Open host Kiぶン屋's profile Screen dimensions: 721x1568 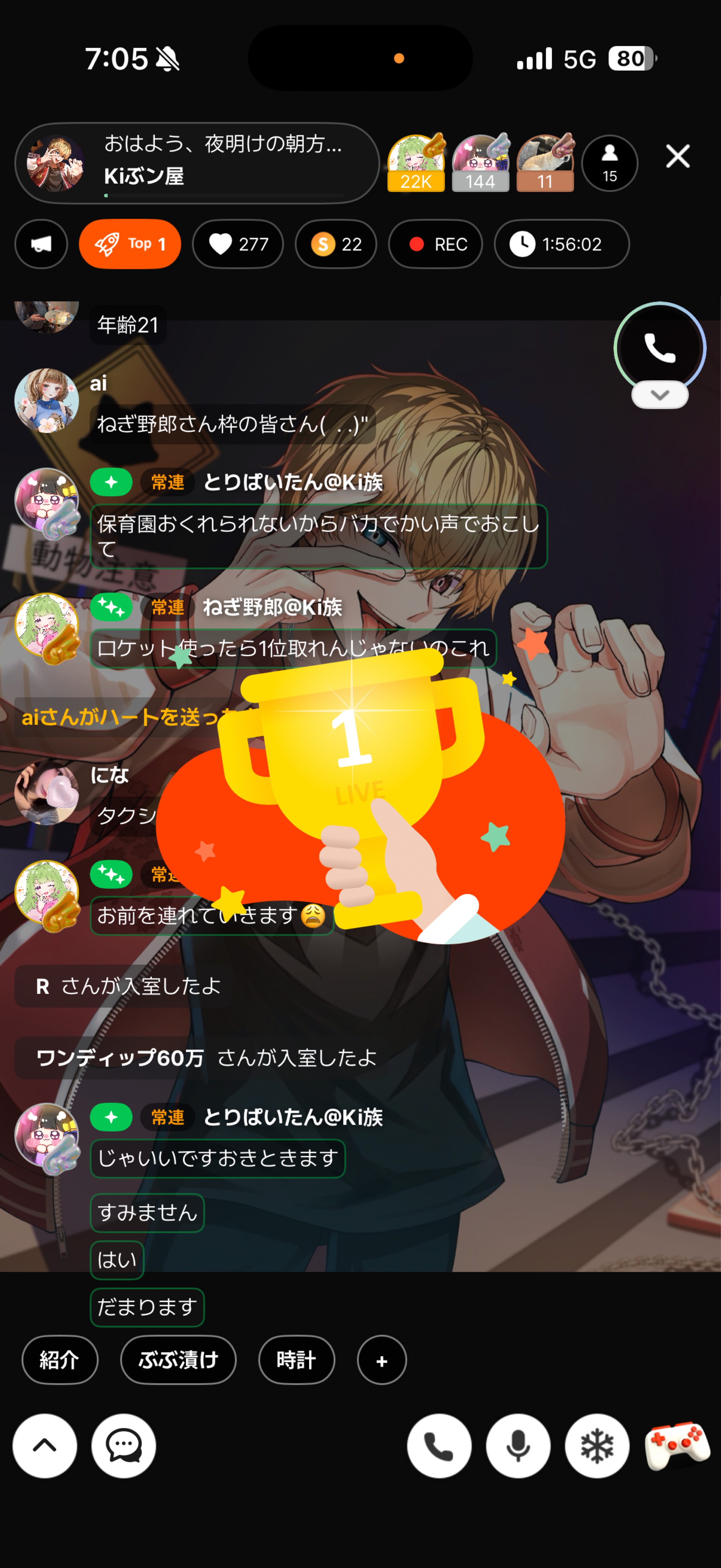pos(55,163)
